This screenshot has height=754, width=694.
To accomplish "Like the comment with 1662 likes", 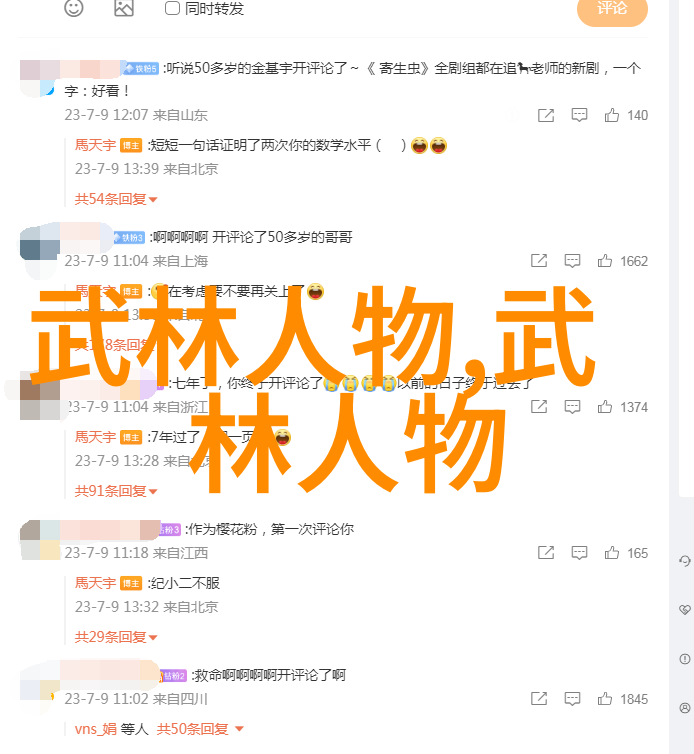I will (604, 261).
